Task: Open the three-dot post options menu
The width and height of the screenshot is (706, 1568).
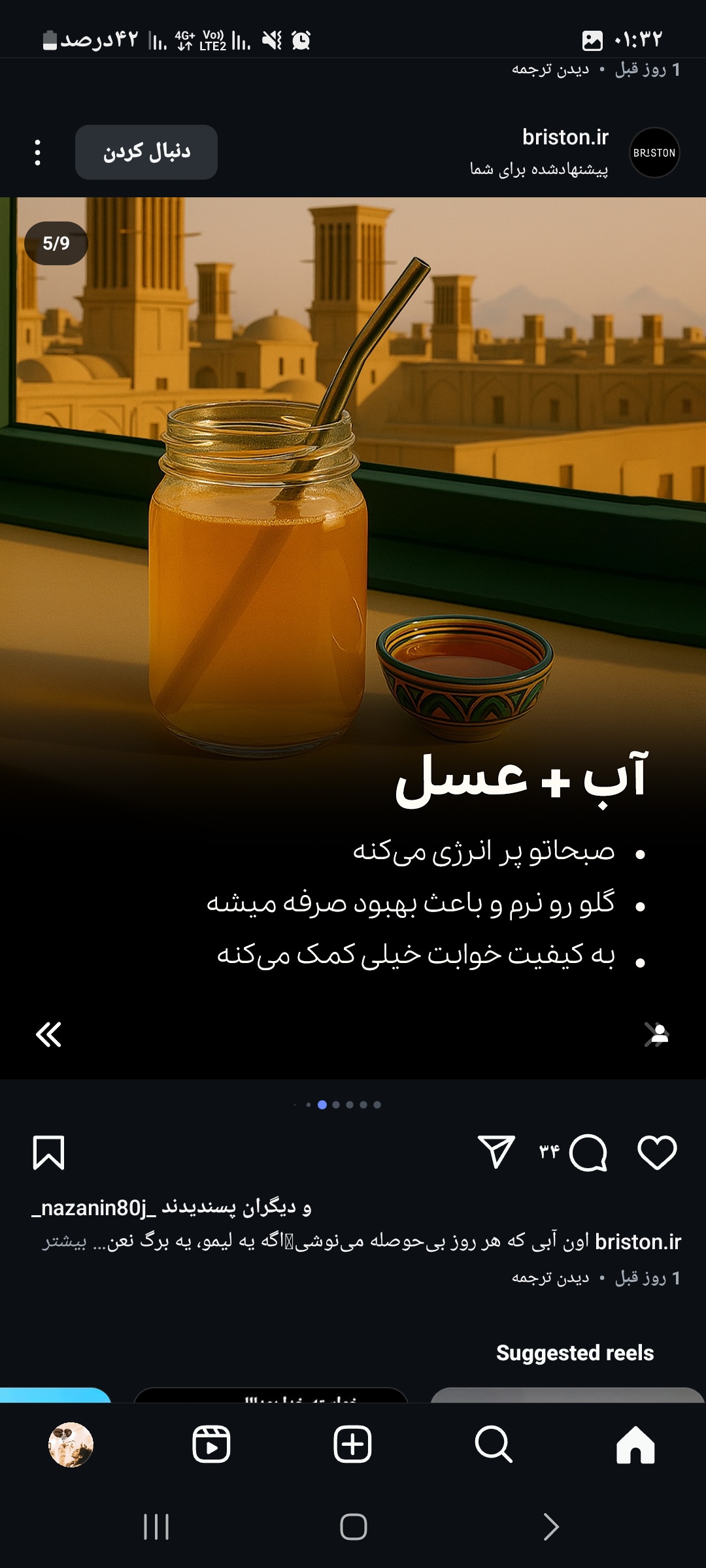Action: pos(37,152)
